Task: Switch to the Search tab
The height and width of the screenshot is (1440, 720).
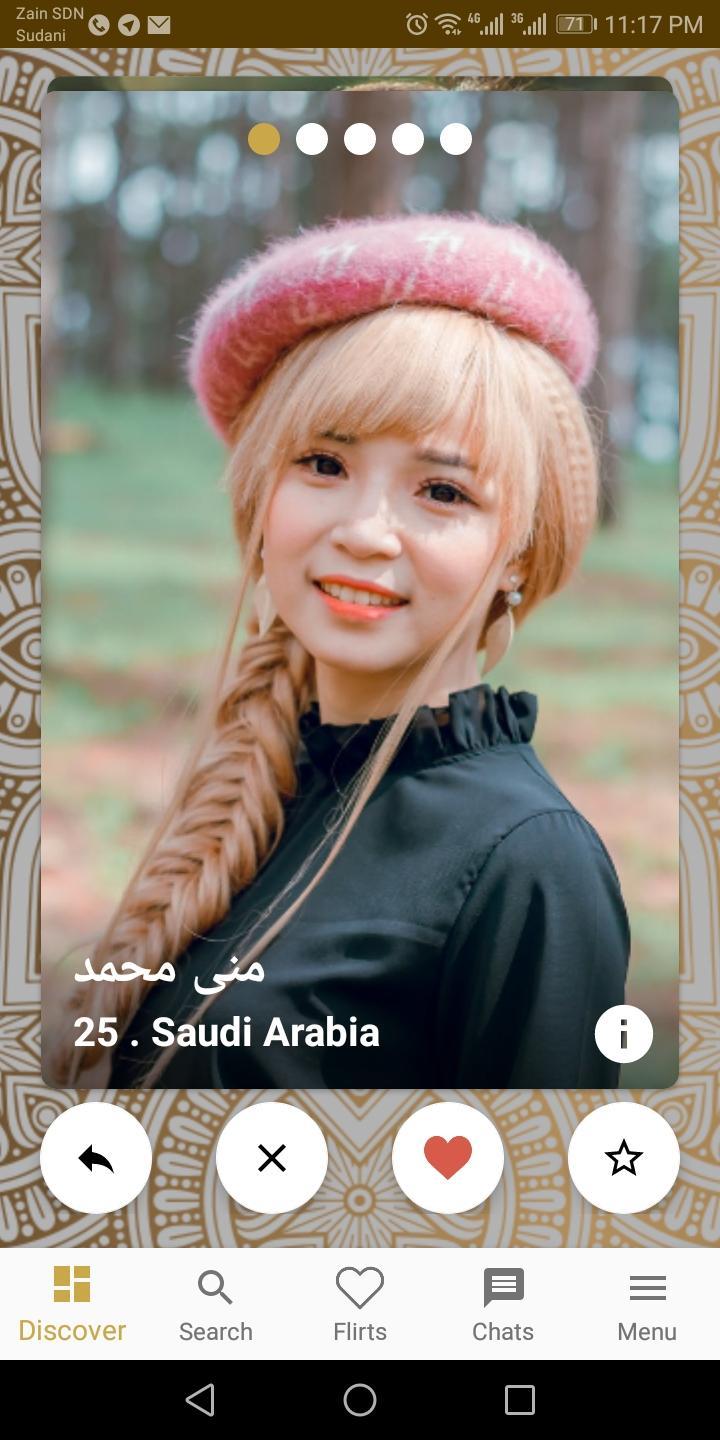Action: (x=216, y=1305)
